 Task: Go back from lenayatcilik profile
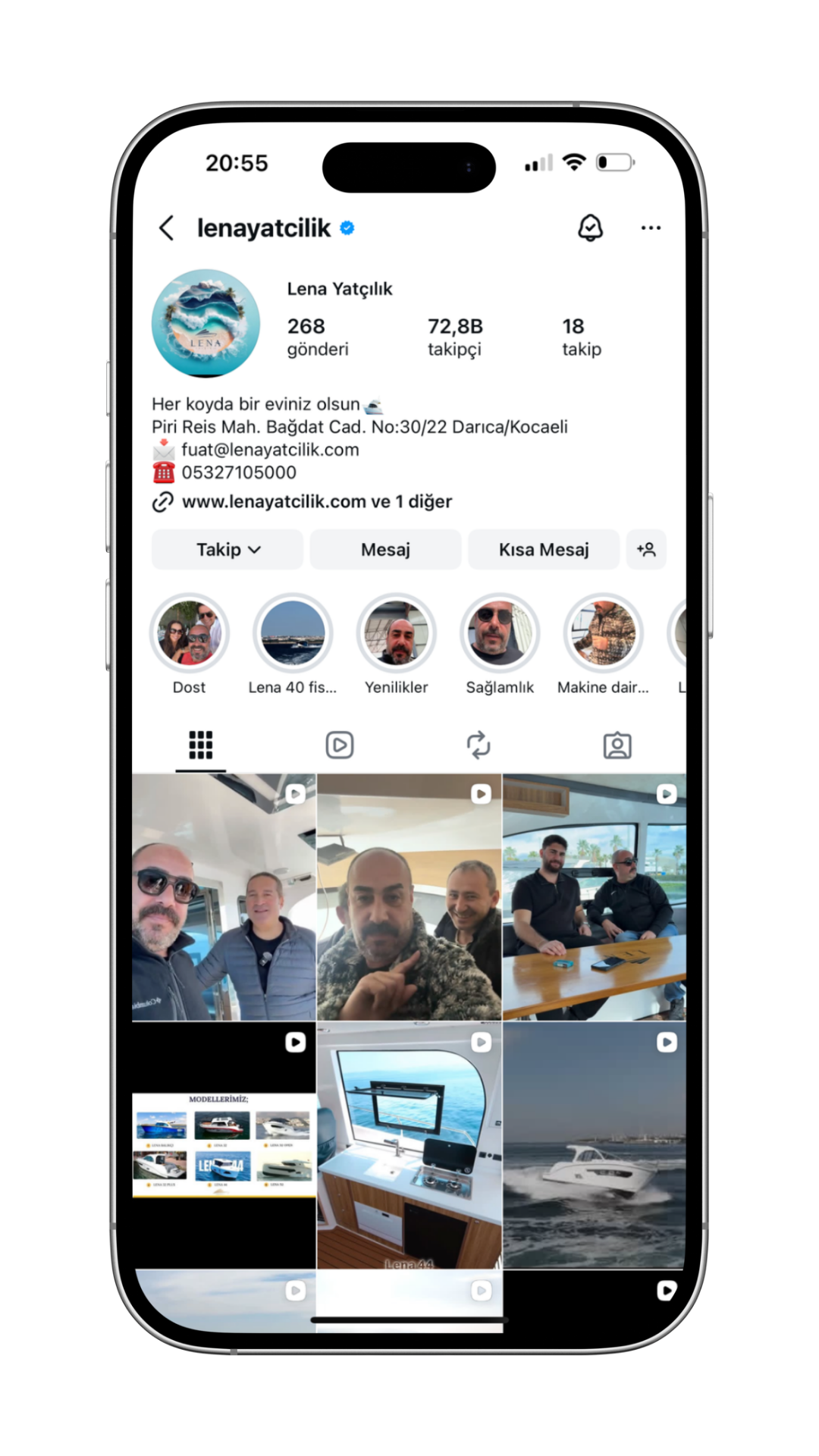click(167, 227)
